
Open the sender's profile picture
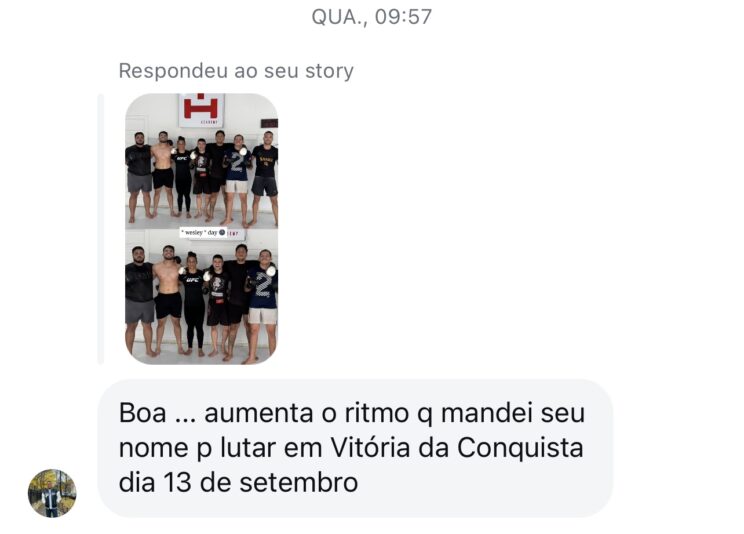click(52, 493)
